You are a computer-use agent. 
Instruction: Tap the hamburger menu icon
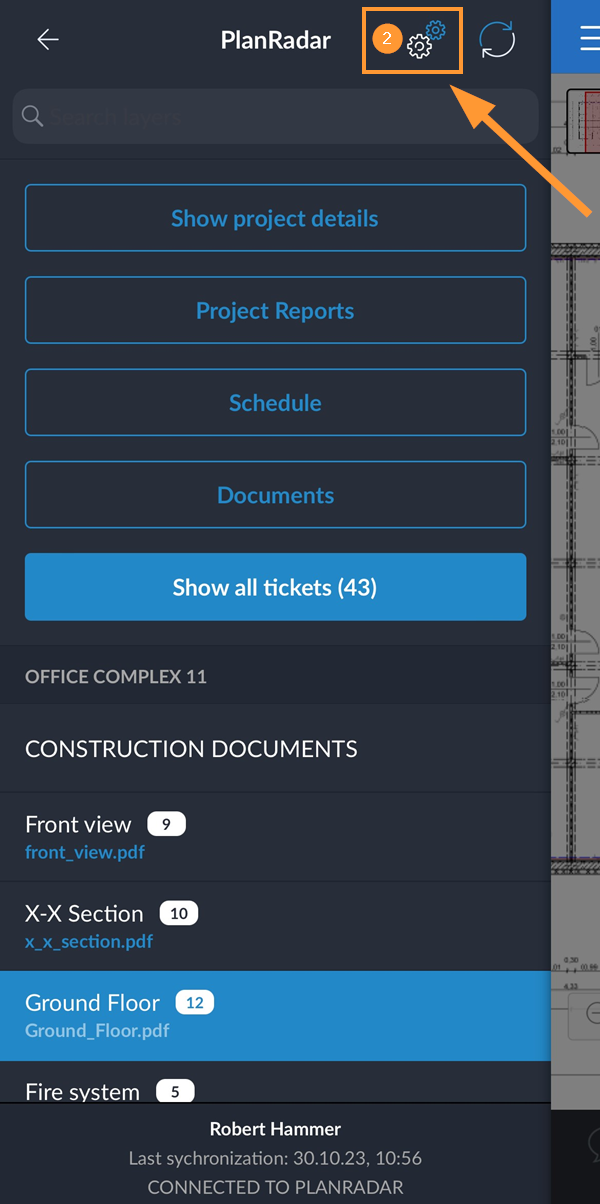click(x=589, y=40)
